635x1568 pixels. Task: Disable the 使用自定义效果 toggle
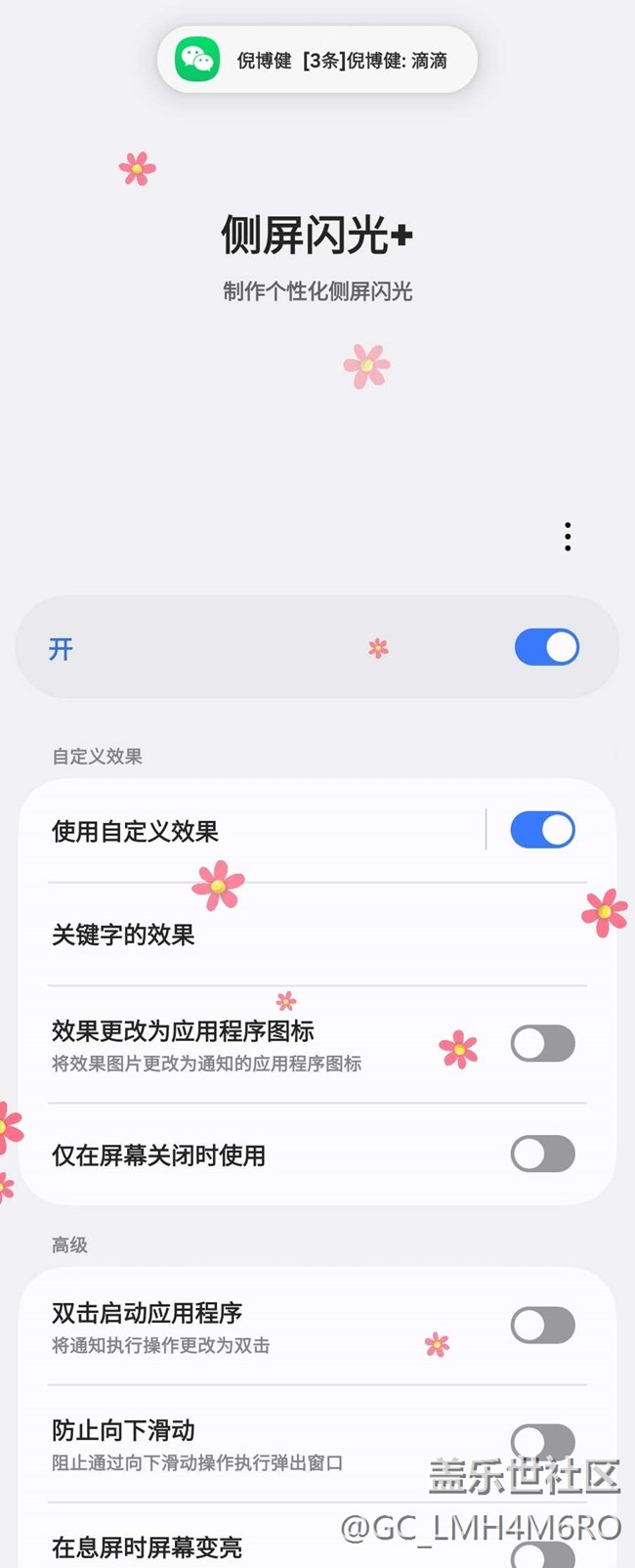click(x=543, y=830)
